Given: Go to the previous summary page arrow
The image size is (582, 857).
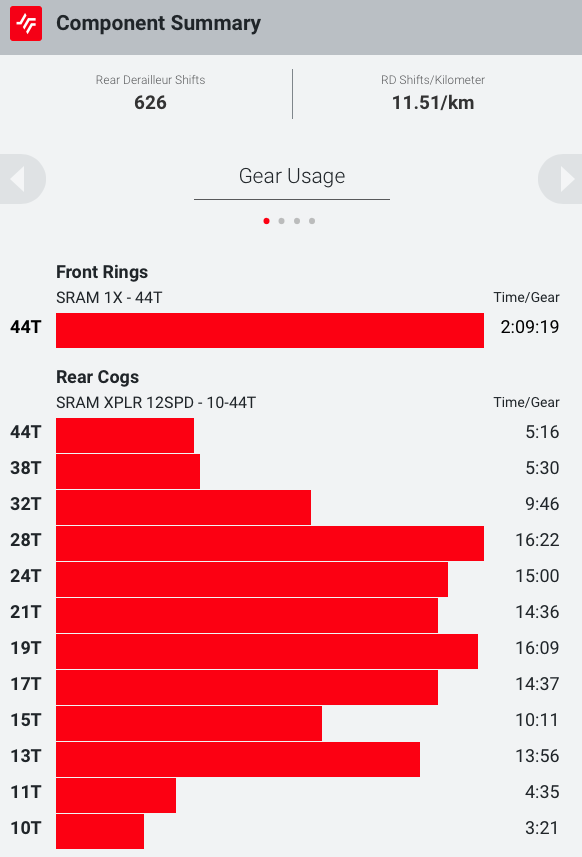Looking at the screenshot, I should 21,179.
